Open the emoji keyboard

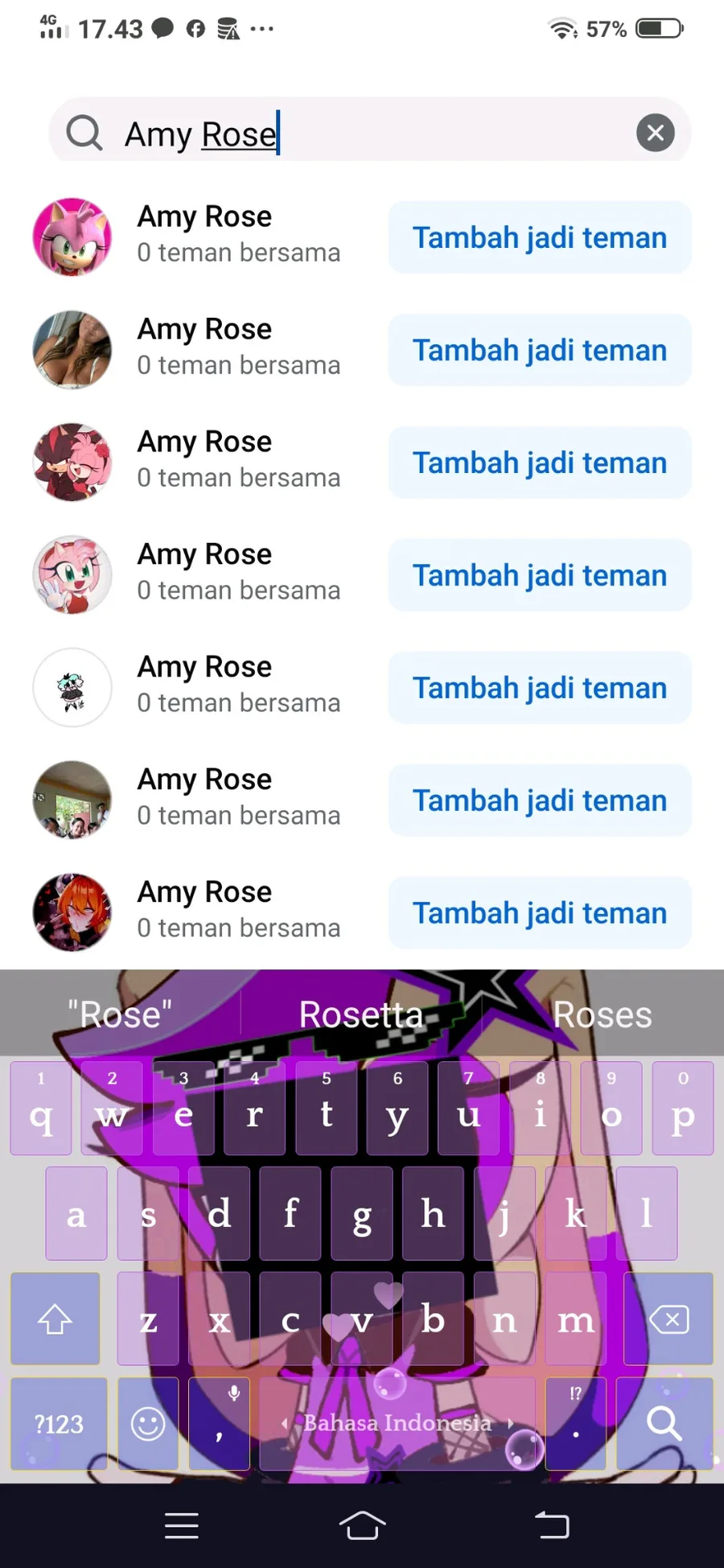click(x=148, y=1423)
